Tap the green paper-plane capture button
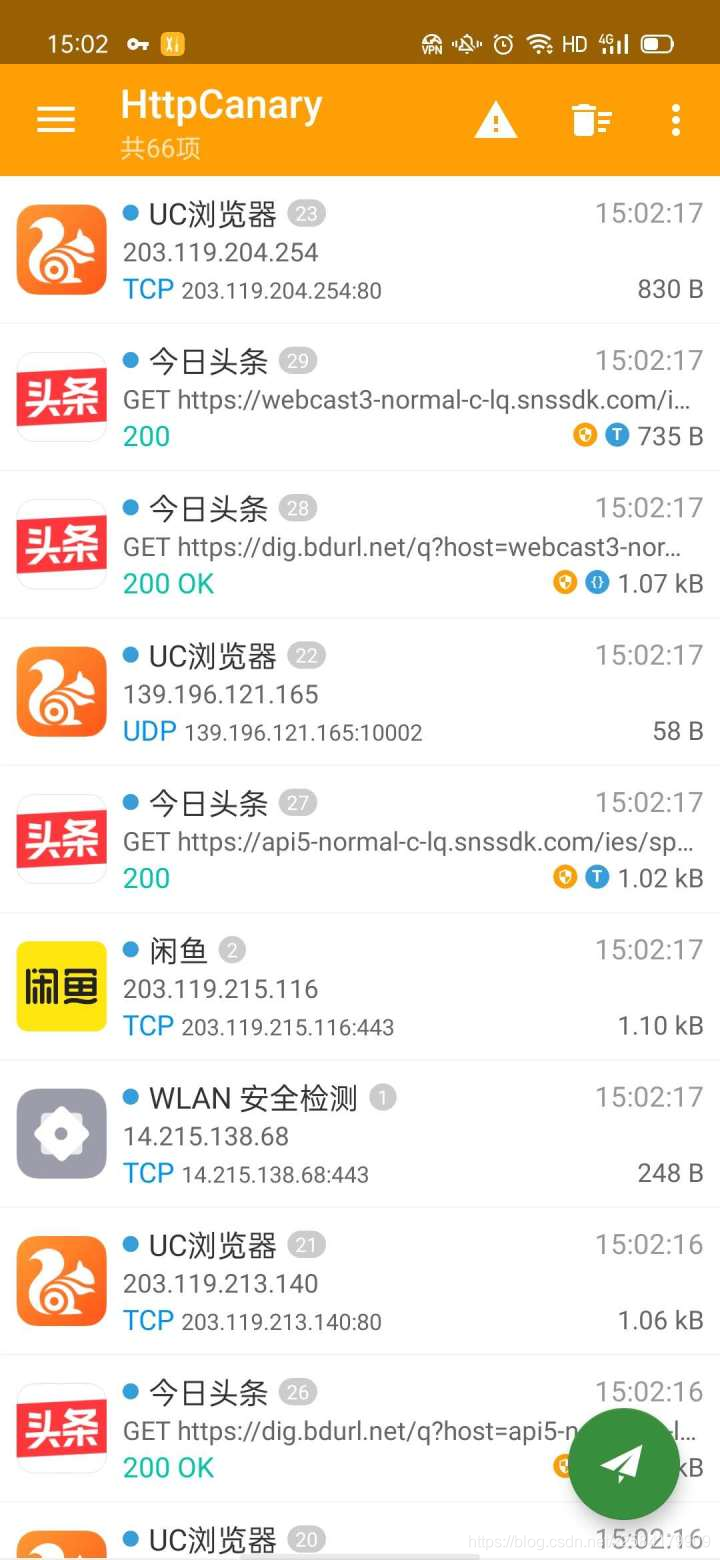720x1560 pixels. (624, 1463)
